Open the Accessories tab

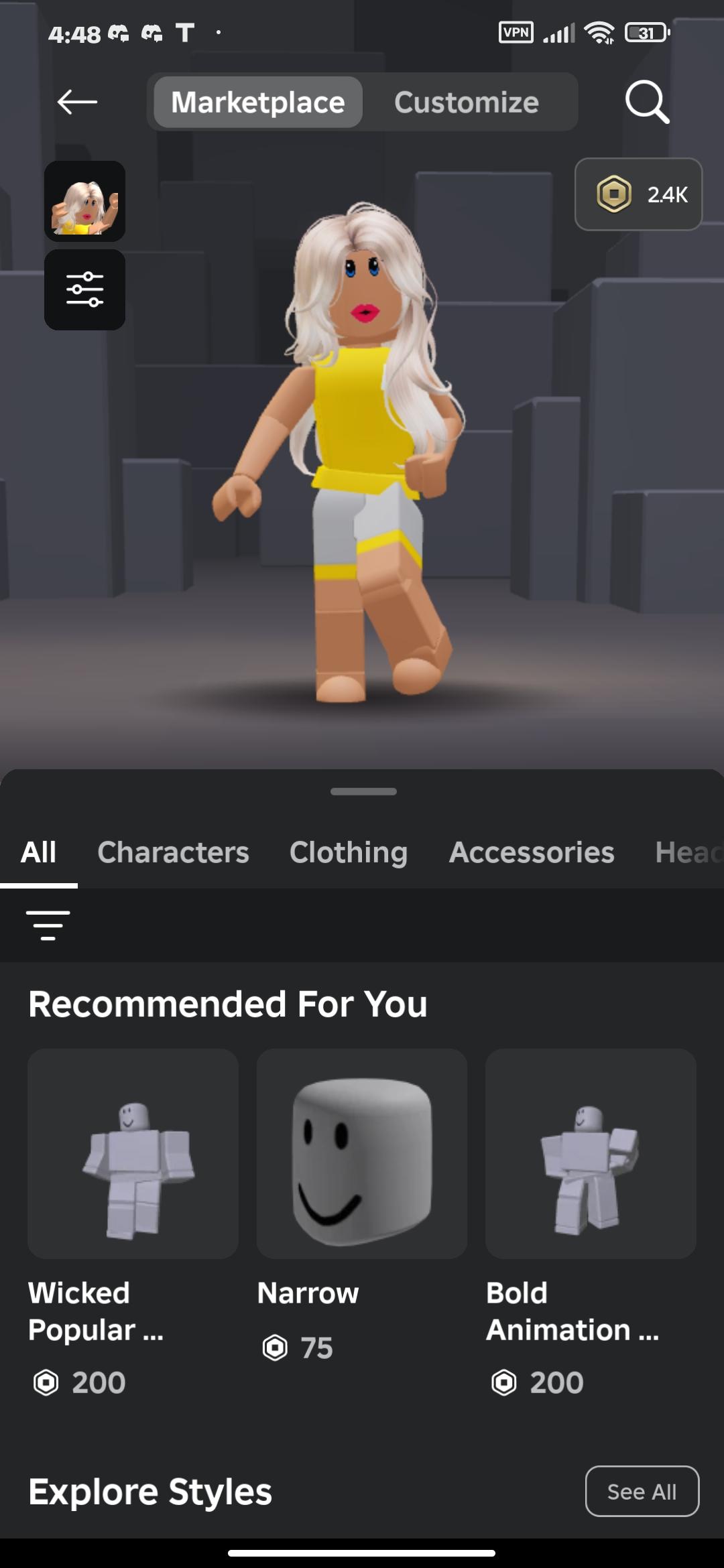531,852
